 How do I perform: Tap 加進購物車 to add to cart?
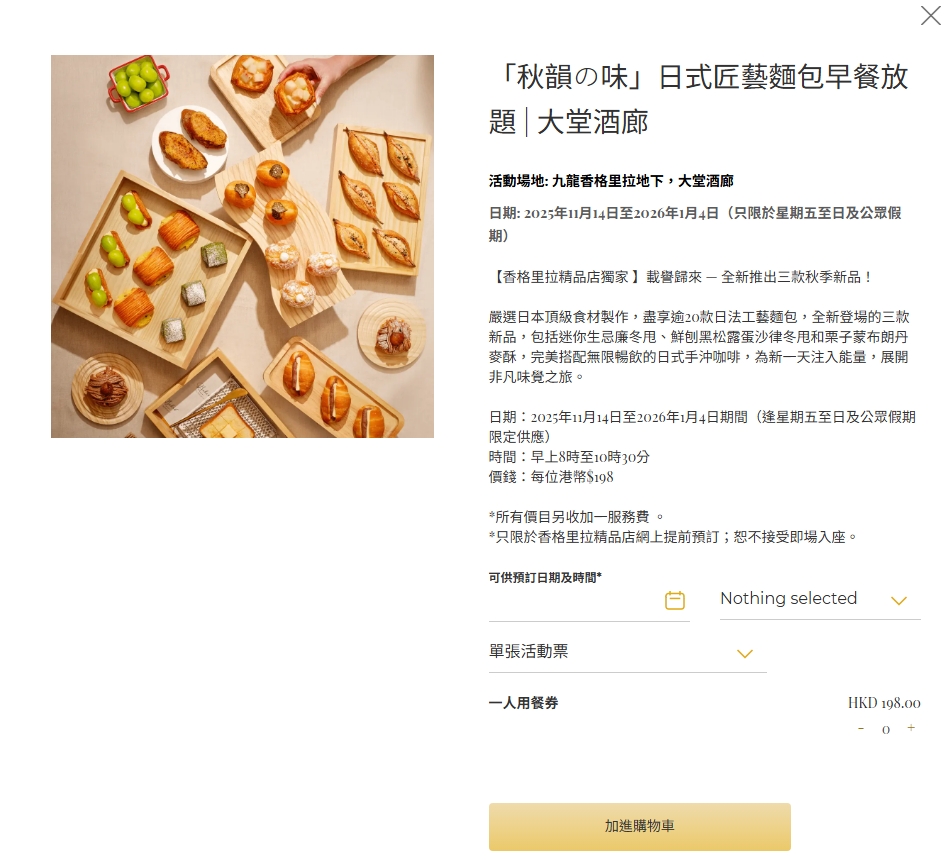[639, 826]
